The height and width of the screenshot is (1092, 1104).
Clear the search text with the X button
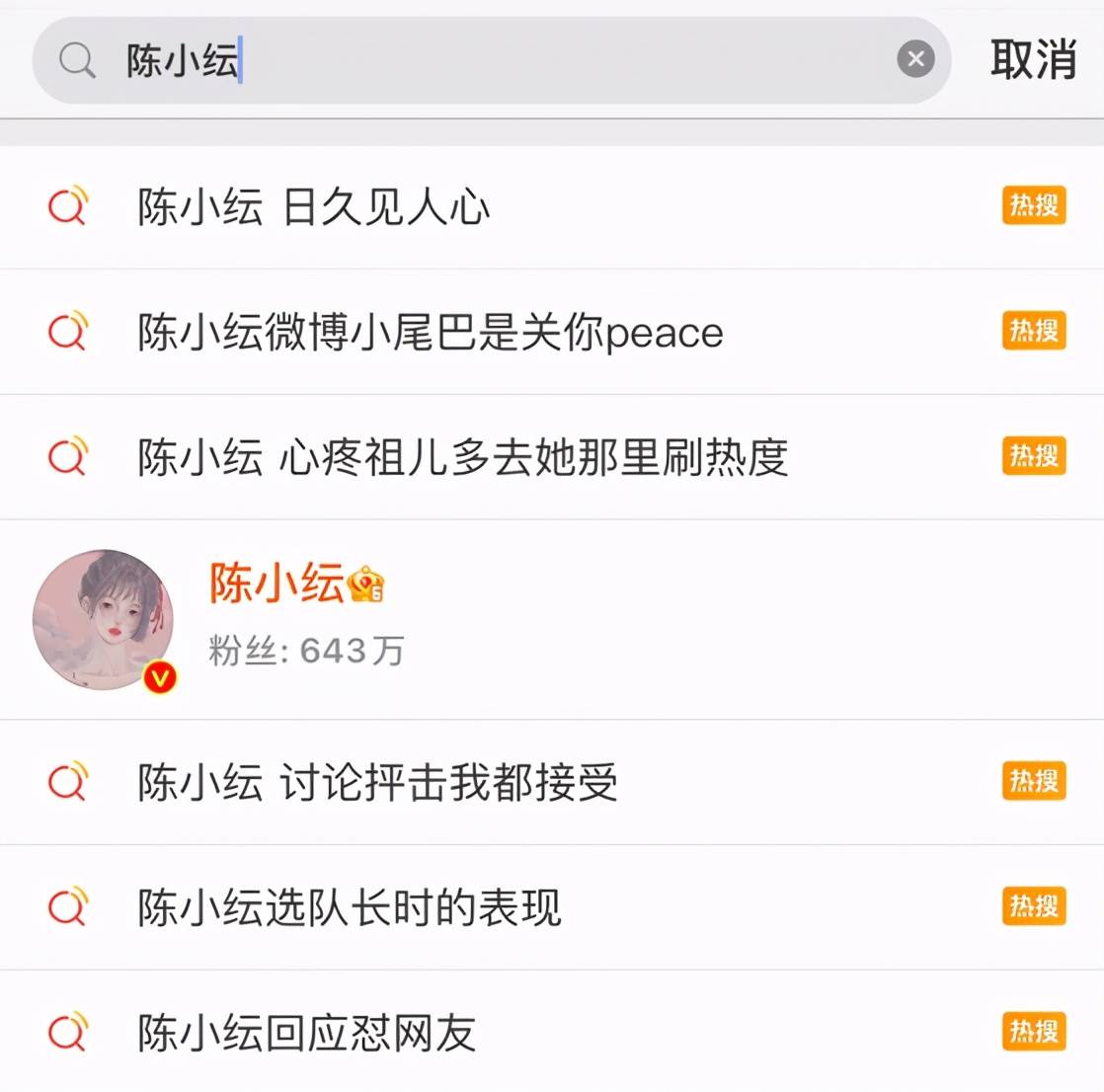(x=915, y=60)
